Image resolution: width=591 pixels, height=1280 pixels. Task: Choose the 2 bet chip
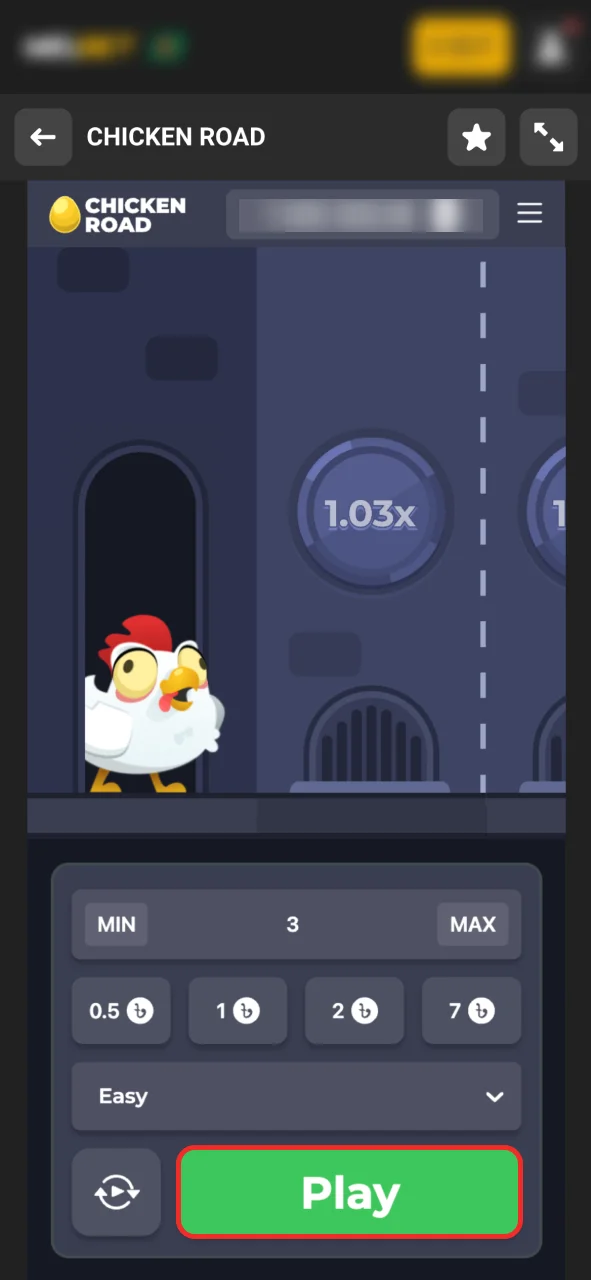355,1011
